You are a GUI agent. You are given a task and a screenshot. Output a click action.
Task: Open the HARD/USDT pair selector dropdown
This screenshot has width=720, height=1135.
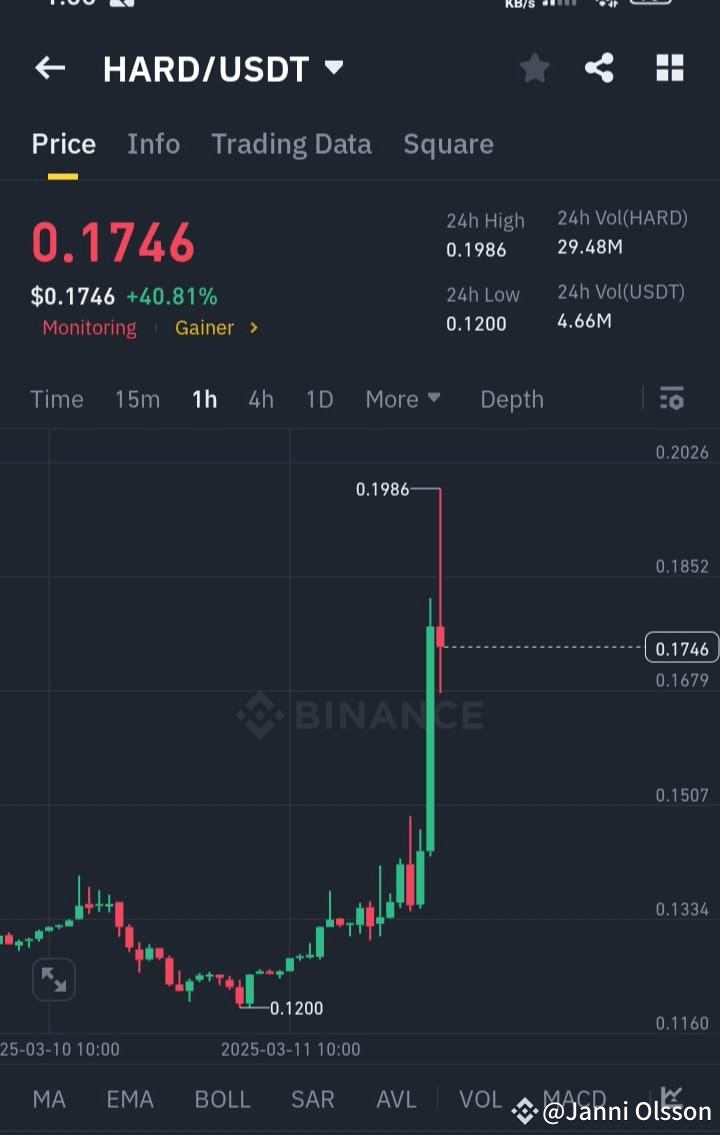(222, 68)
